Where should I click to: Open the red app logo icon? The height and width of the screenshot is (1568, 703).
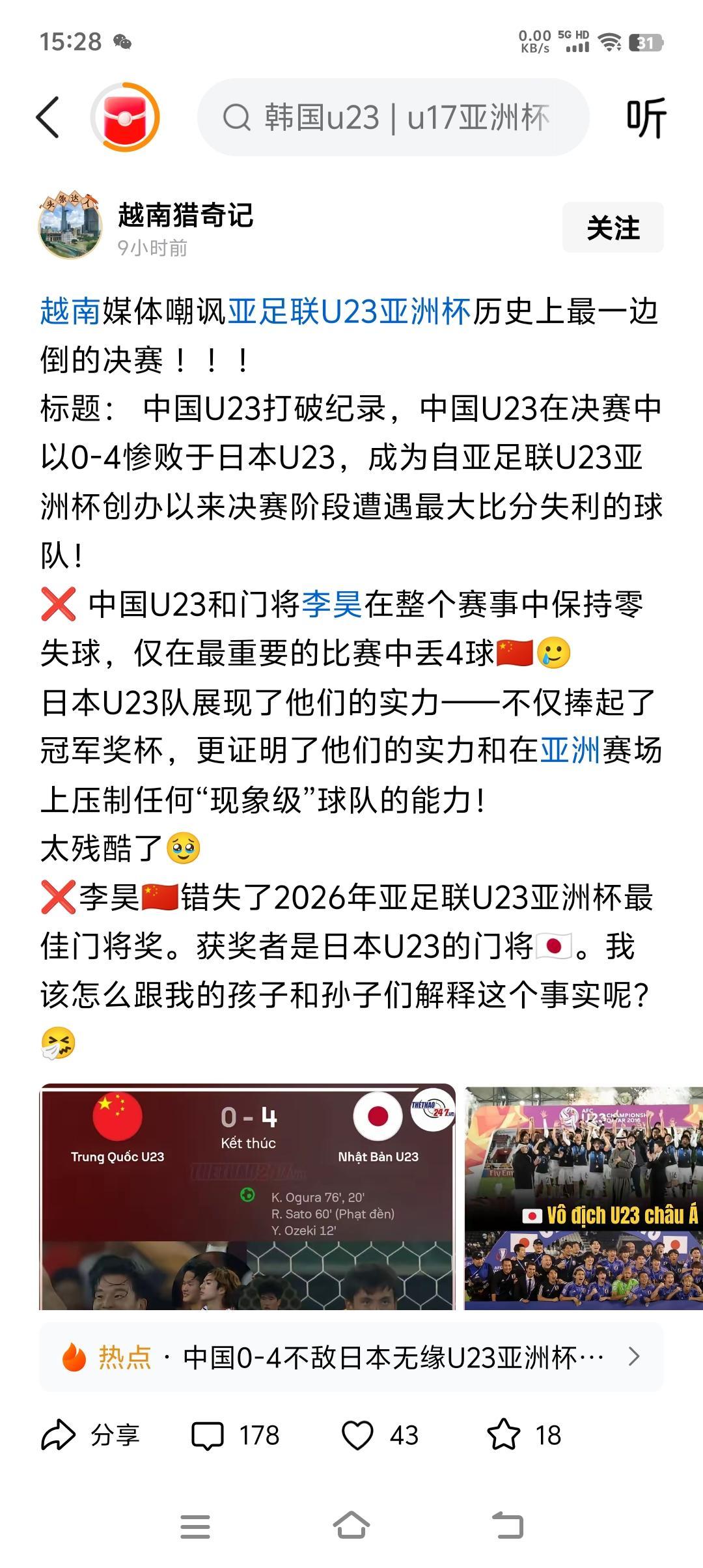pos(124,117)
